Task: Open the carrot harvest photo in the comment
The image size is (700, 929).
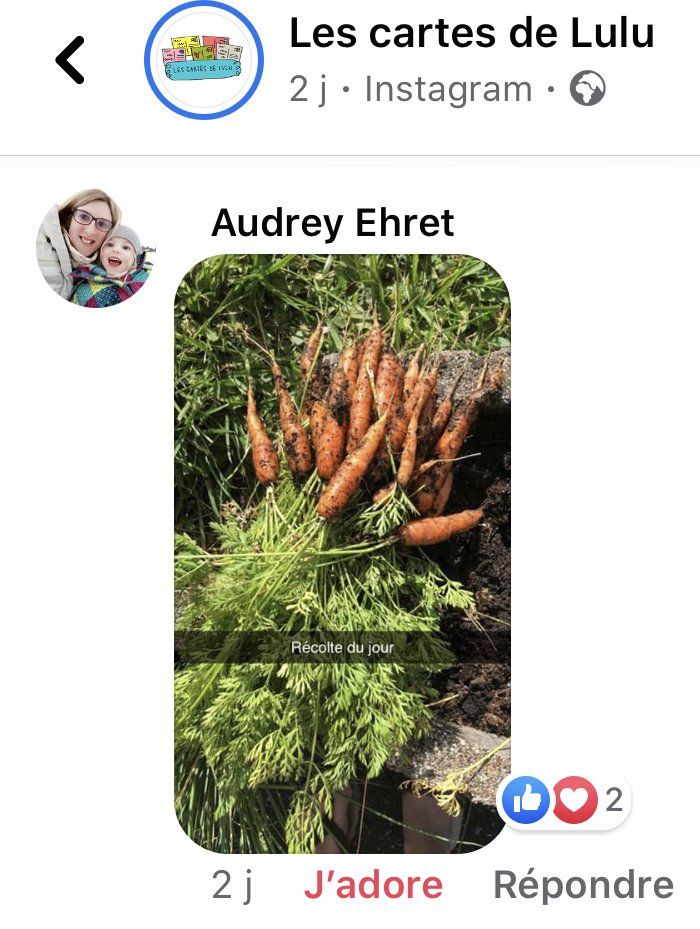Action: (342, 553)
